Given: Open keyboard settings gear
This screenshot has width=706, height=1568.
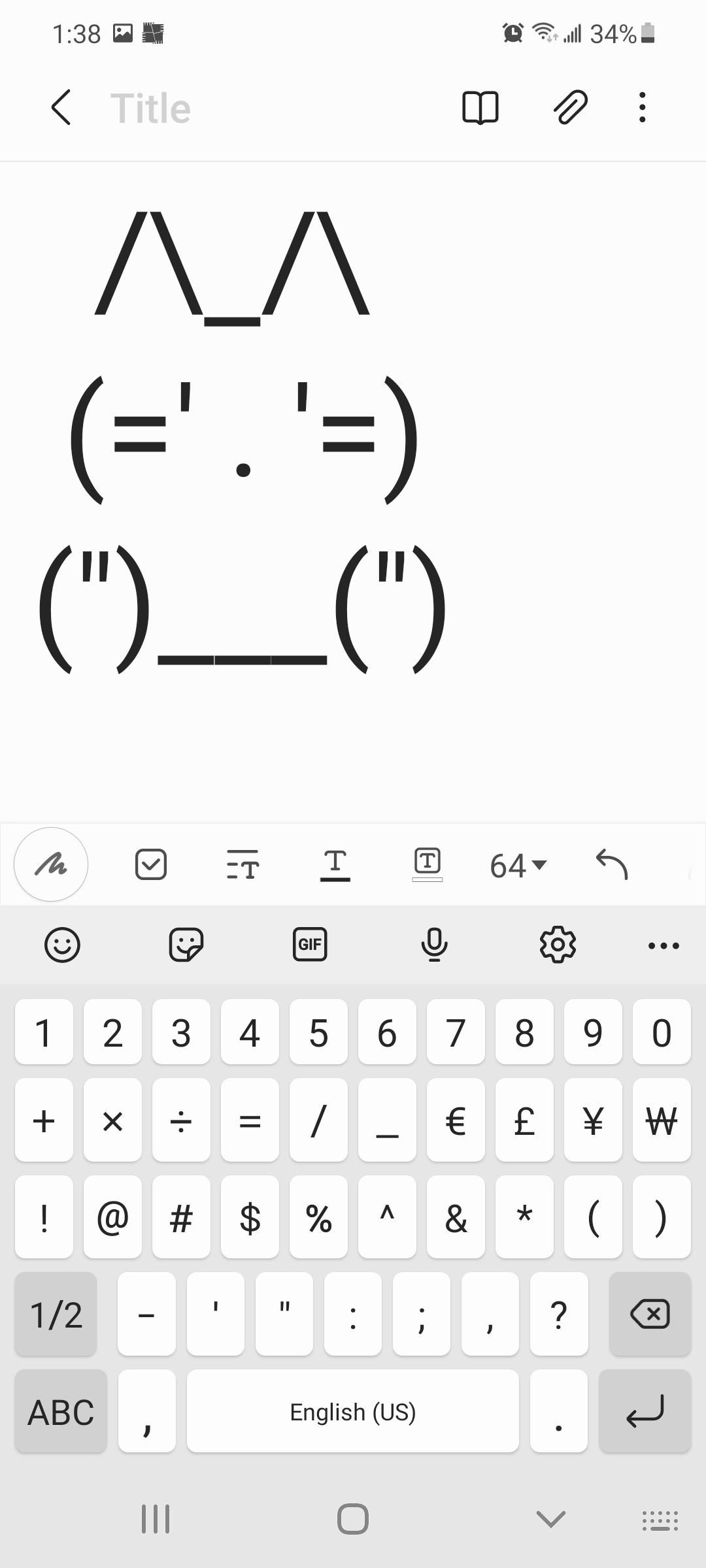Looking at the screenshot, I should (558, 945).
